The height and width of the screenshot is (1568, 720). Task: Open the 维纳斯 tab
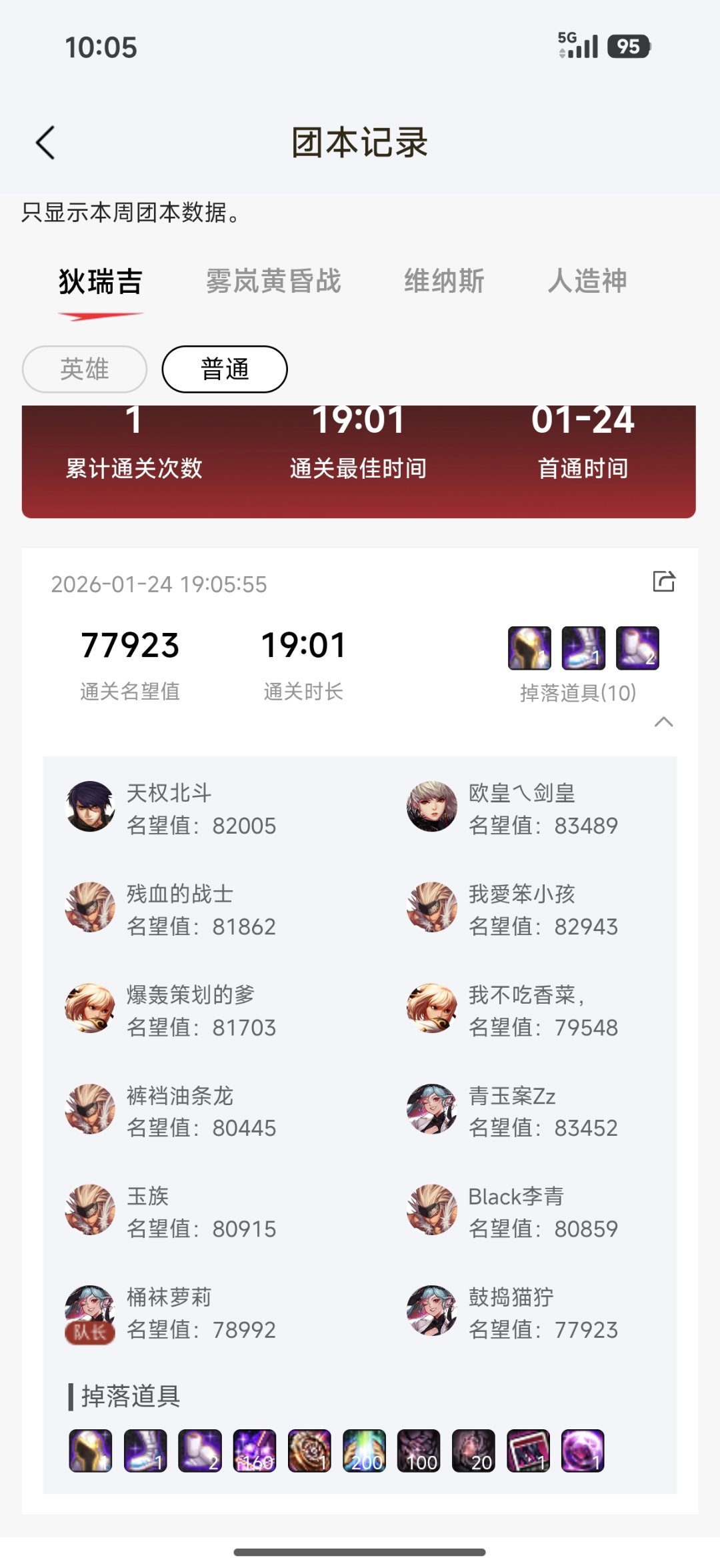coord(444,281)
